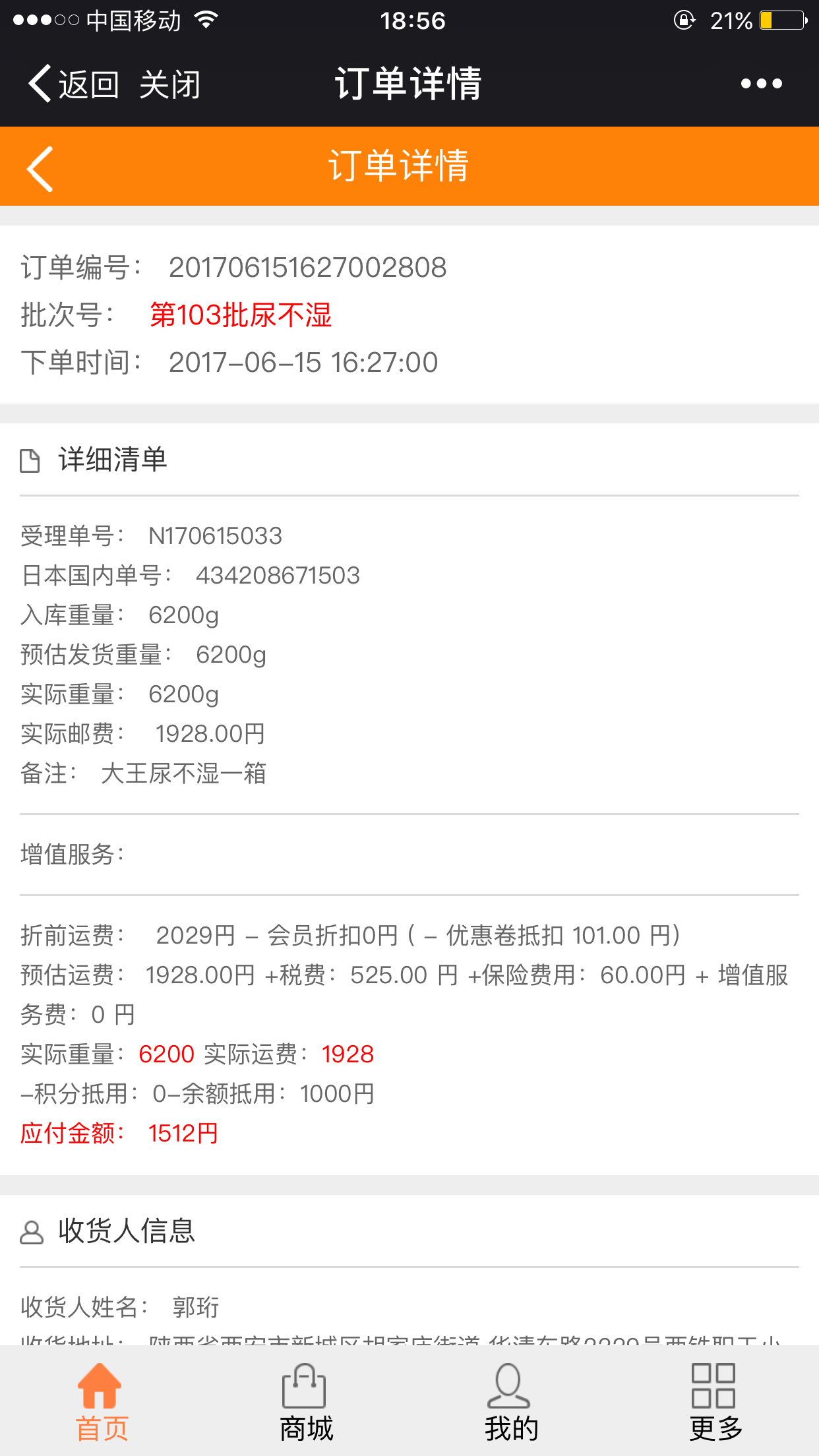819x1456 pixels.
Task: Tap 返回 in the top bar
Action: 73,84
